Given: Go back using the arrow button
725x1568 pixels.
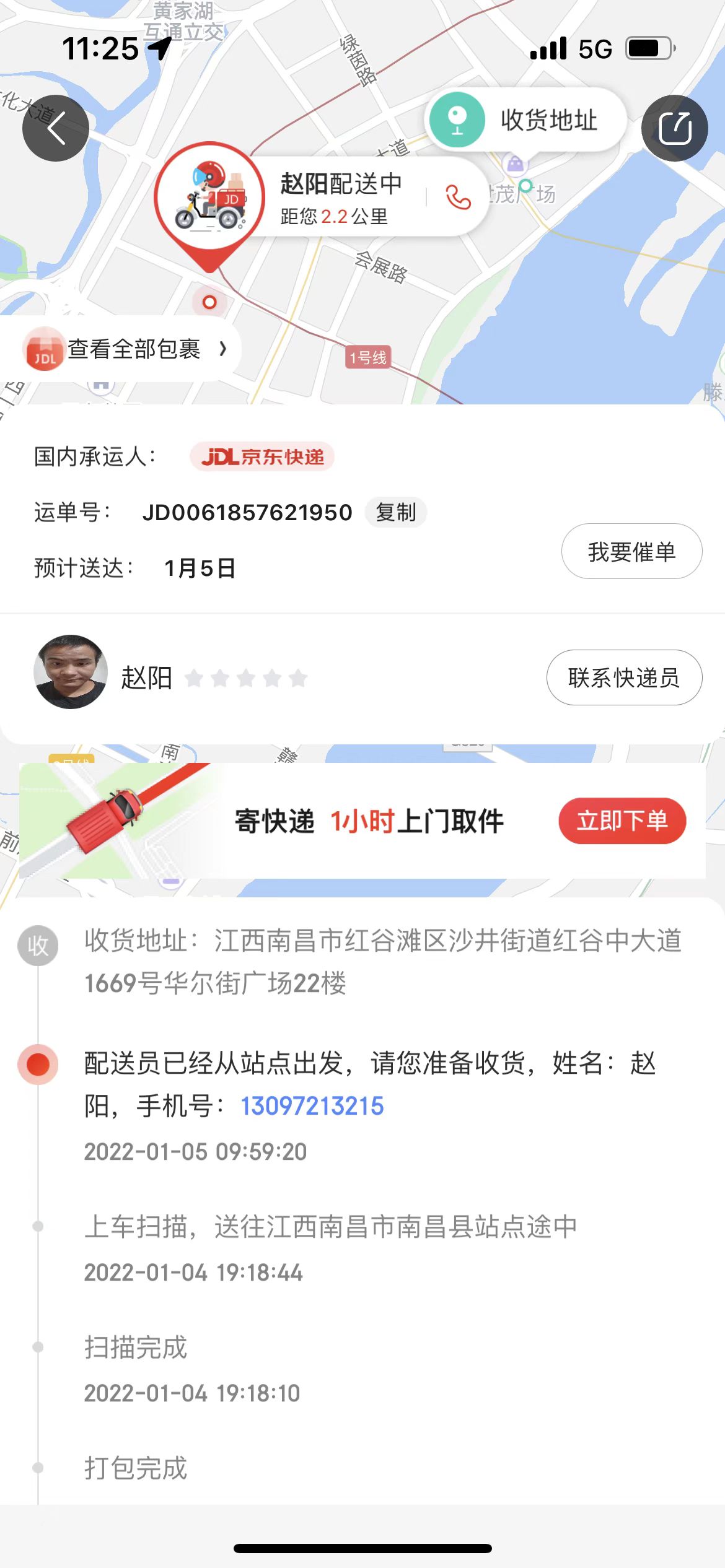Looking at the screenshot, I should pos(56,128).
